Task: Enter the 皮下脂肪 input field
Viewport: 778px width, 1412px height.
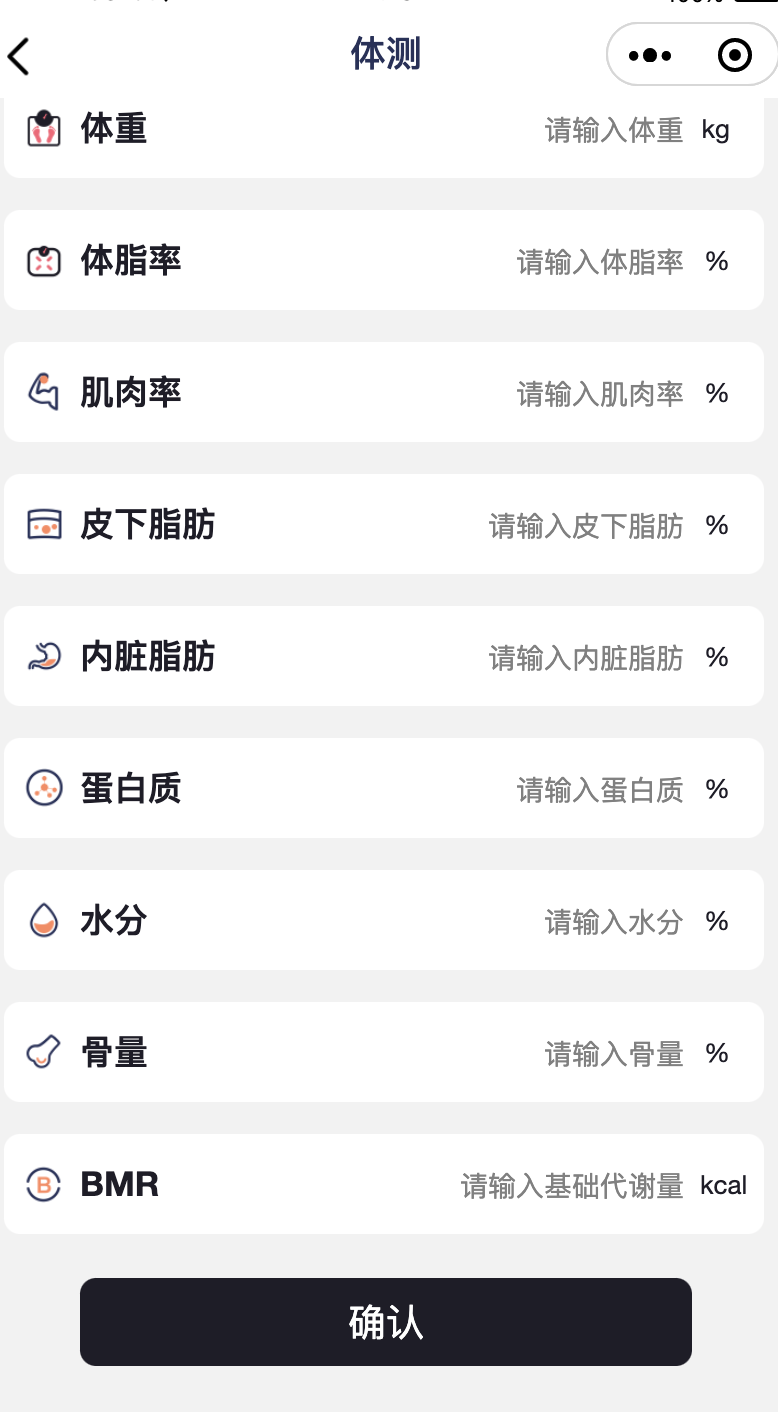Action: 586,526
